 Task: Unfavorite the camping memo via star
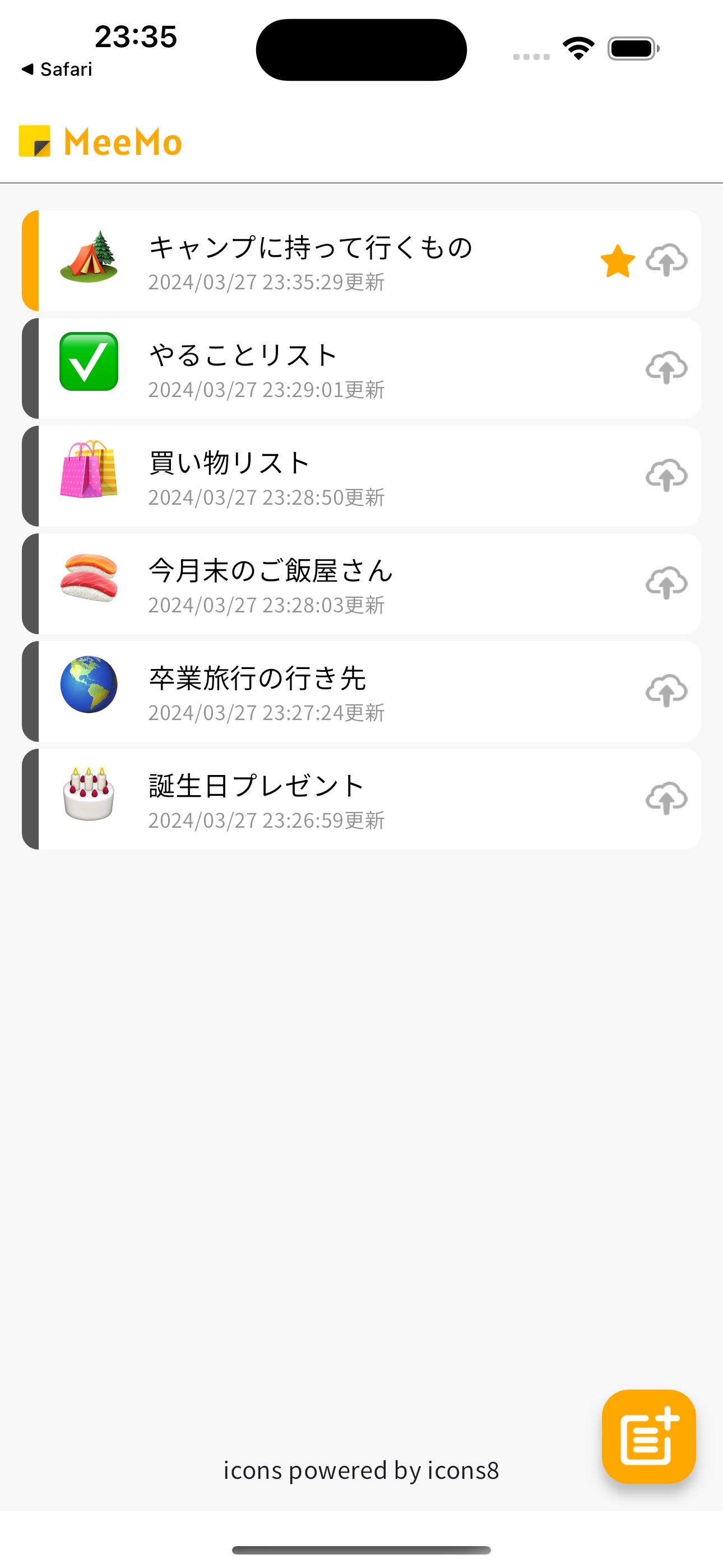coord(617,260)
